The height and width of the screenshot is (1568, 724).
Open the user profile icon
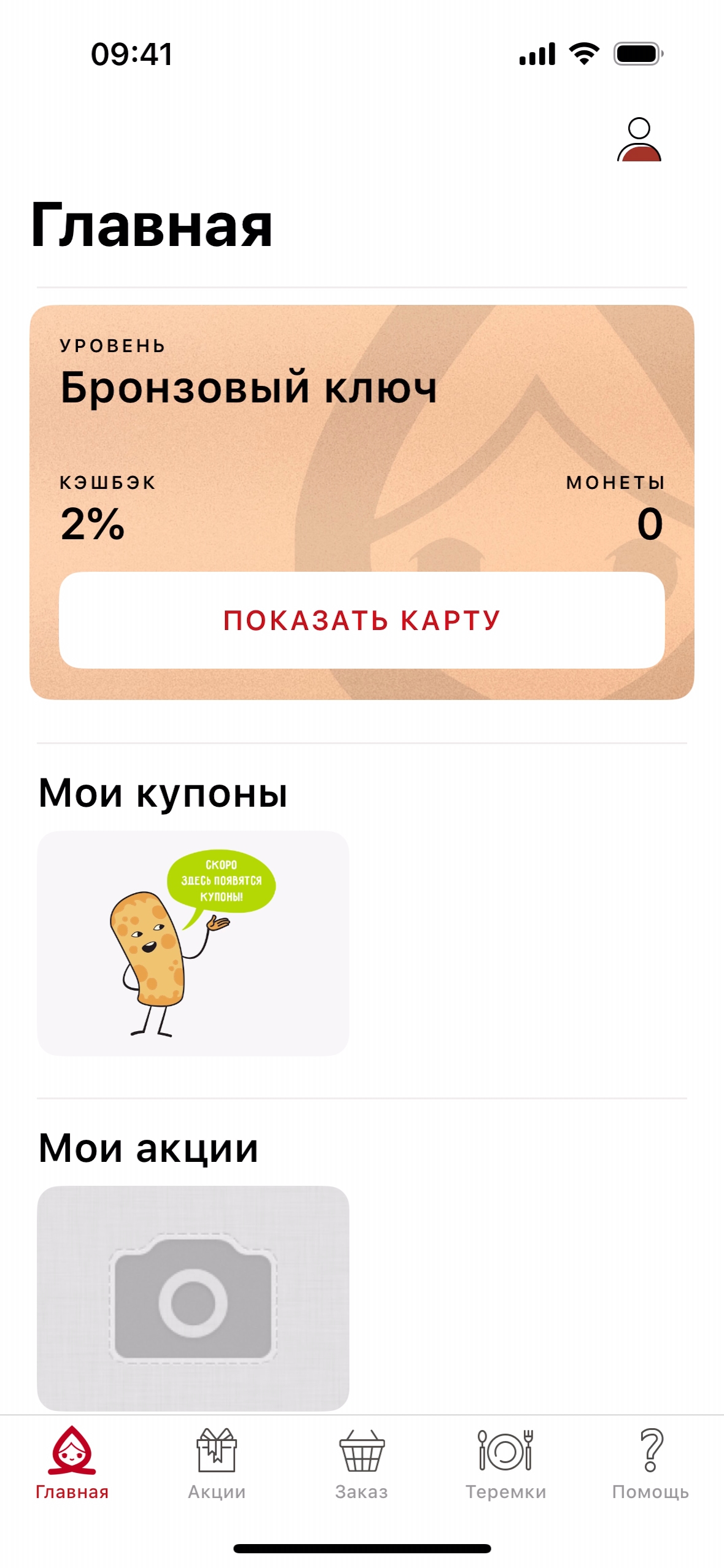[x=639, y=140]
